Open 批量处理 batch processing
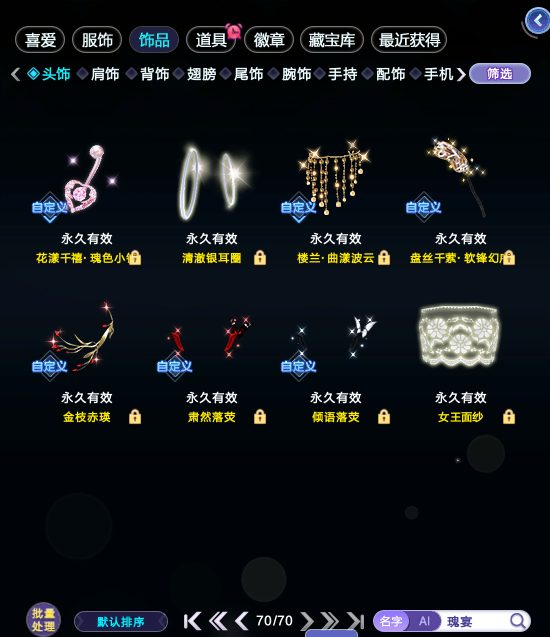Screen dimensions: 550x637 pyautogui.click(x=43, y=619)
